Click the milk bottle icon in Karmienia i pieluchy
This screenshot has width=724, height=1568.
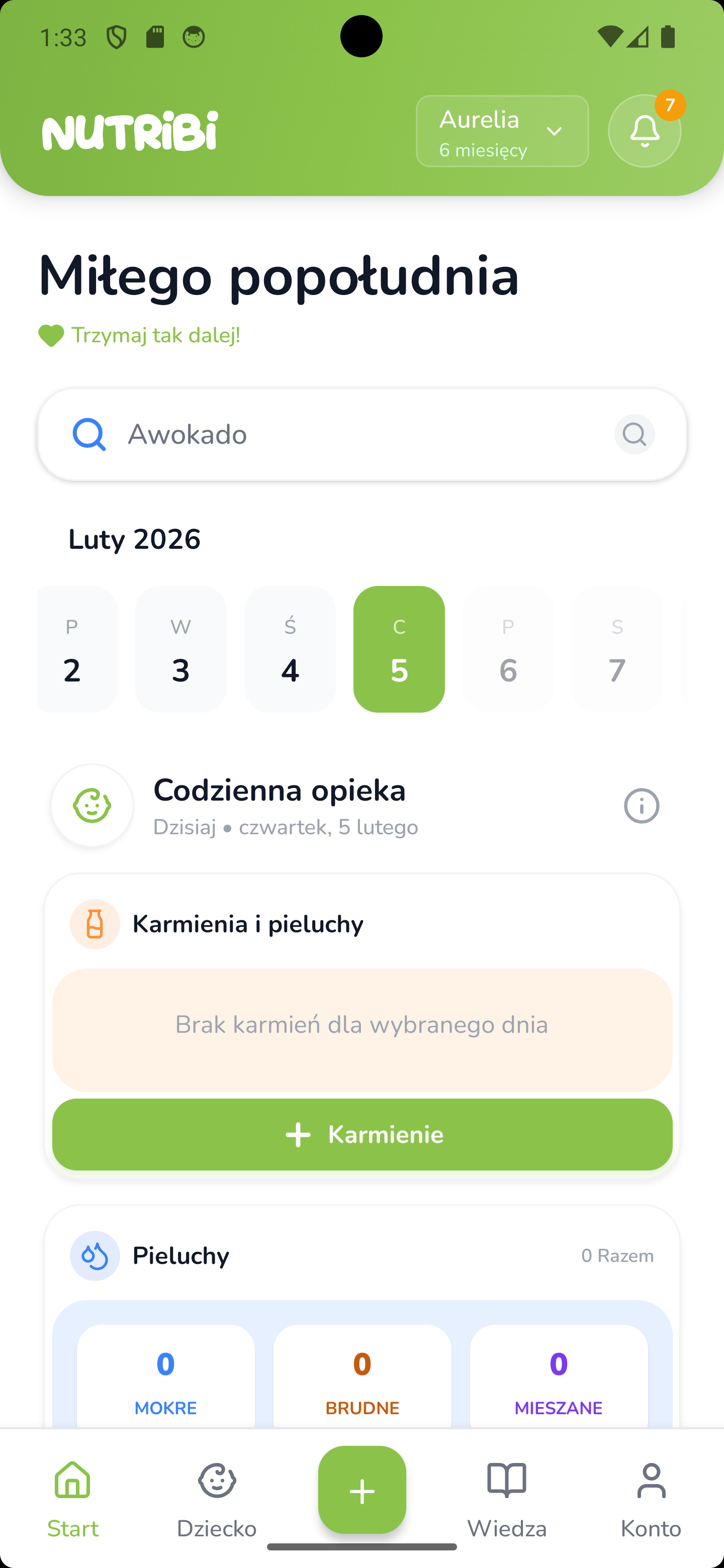tap(95, 923)
